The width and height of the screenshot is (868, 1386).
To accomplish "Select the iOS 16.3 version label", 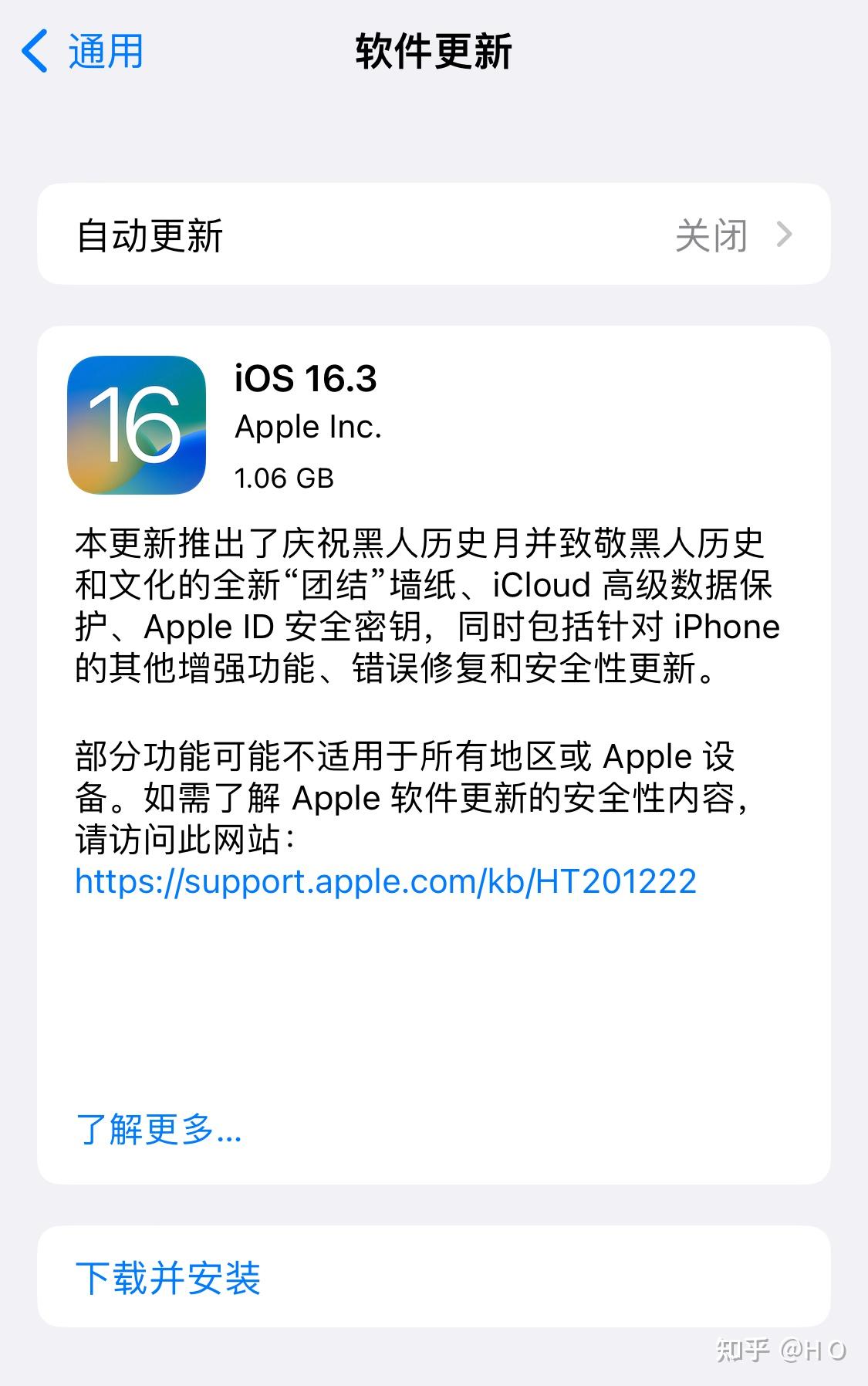I will (x=307, y=377).
